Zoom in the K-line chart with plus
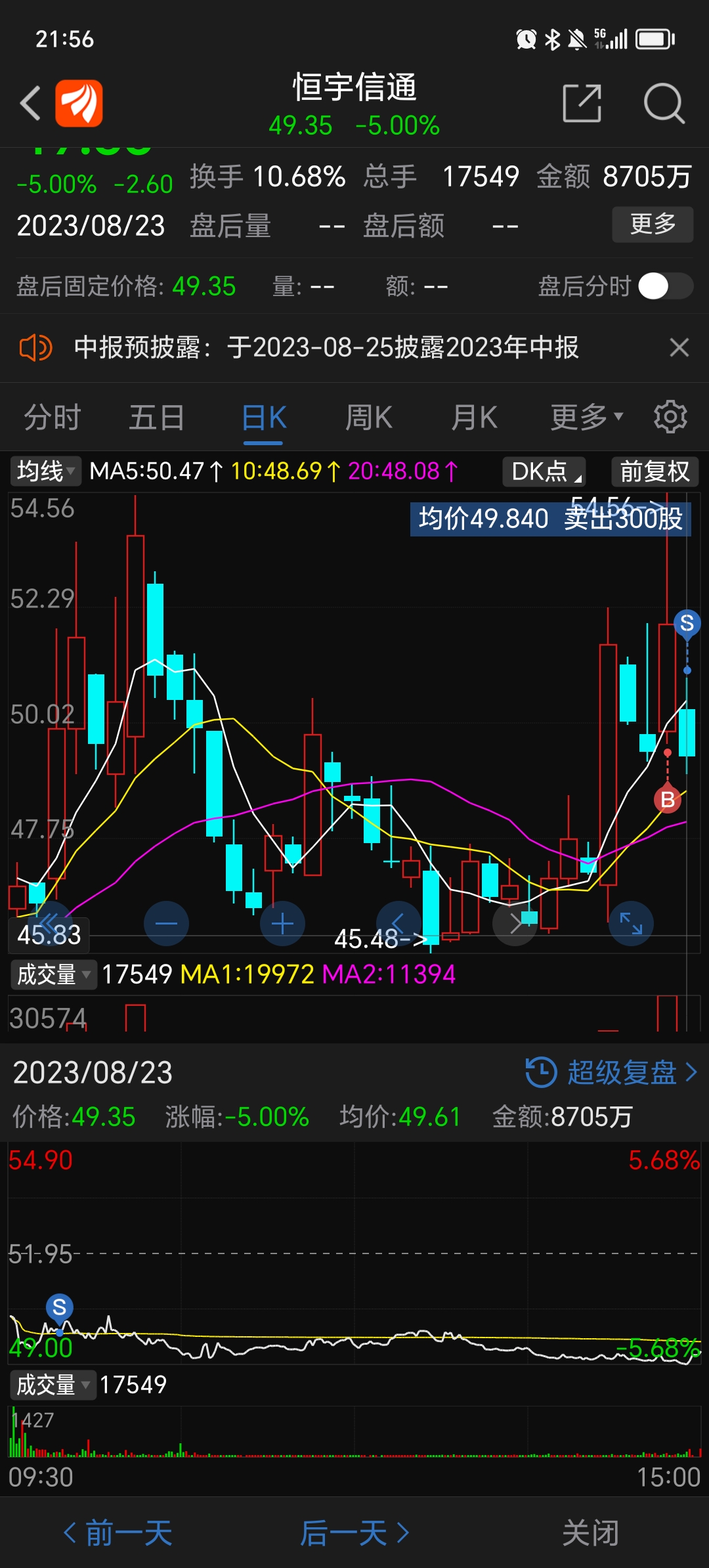This screenshot has width=709, height=1568. click(282, 923)
